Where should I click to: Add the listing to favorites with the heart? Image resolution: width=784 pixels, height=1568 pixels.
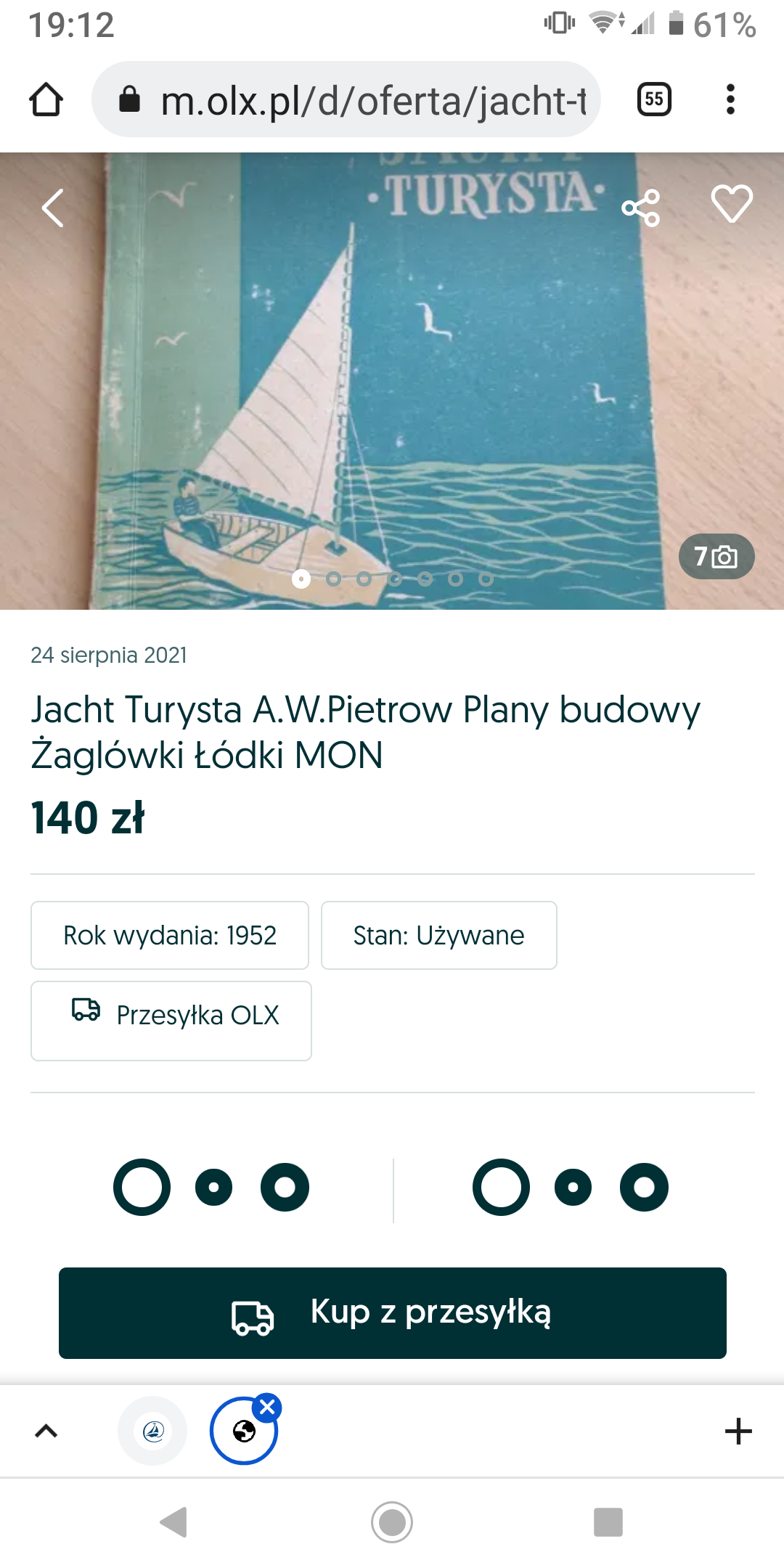point(732,204)
